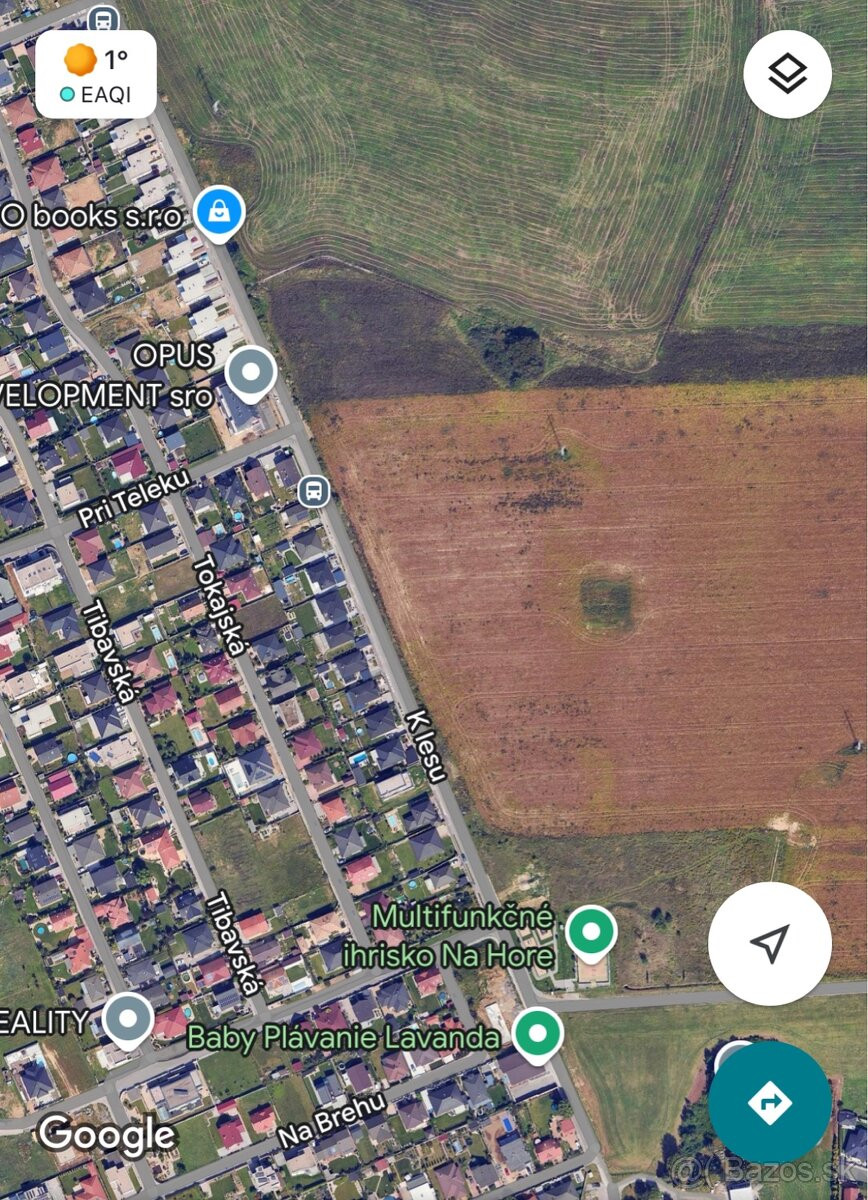Start directions with the teal arrow button
Screen dimensions: 868x1200
tap(769, 1103)
